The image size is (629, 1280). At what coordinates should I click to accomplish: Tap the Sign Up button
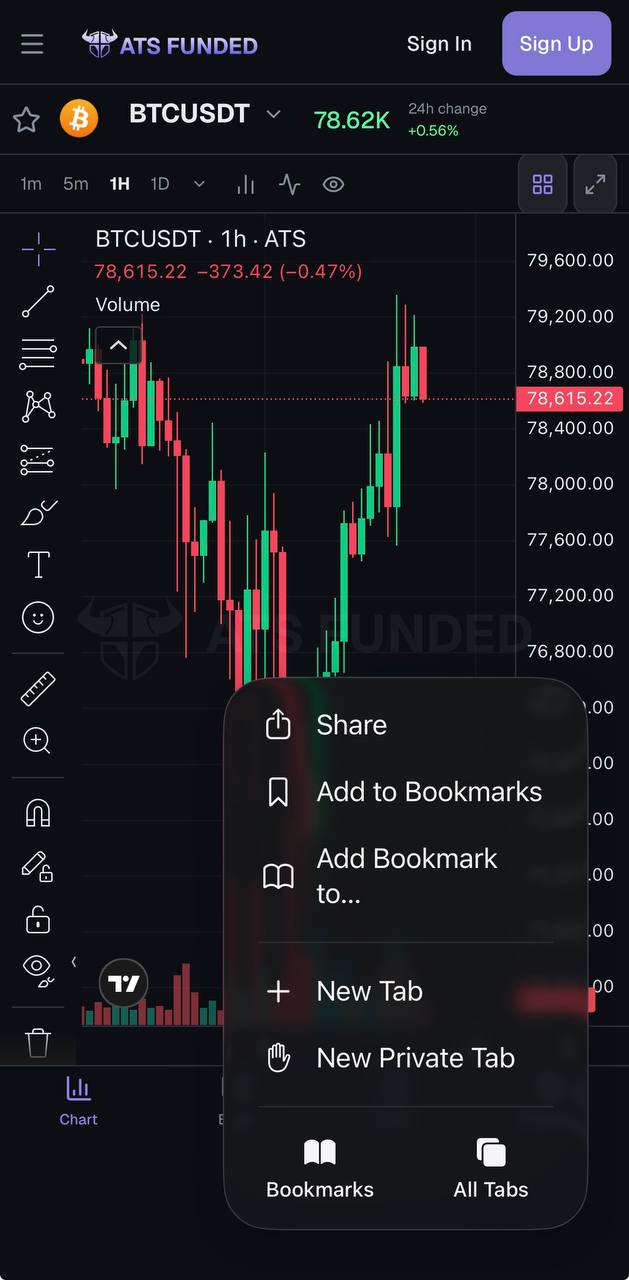pos(556,44)
